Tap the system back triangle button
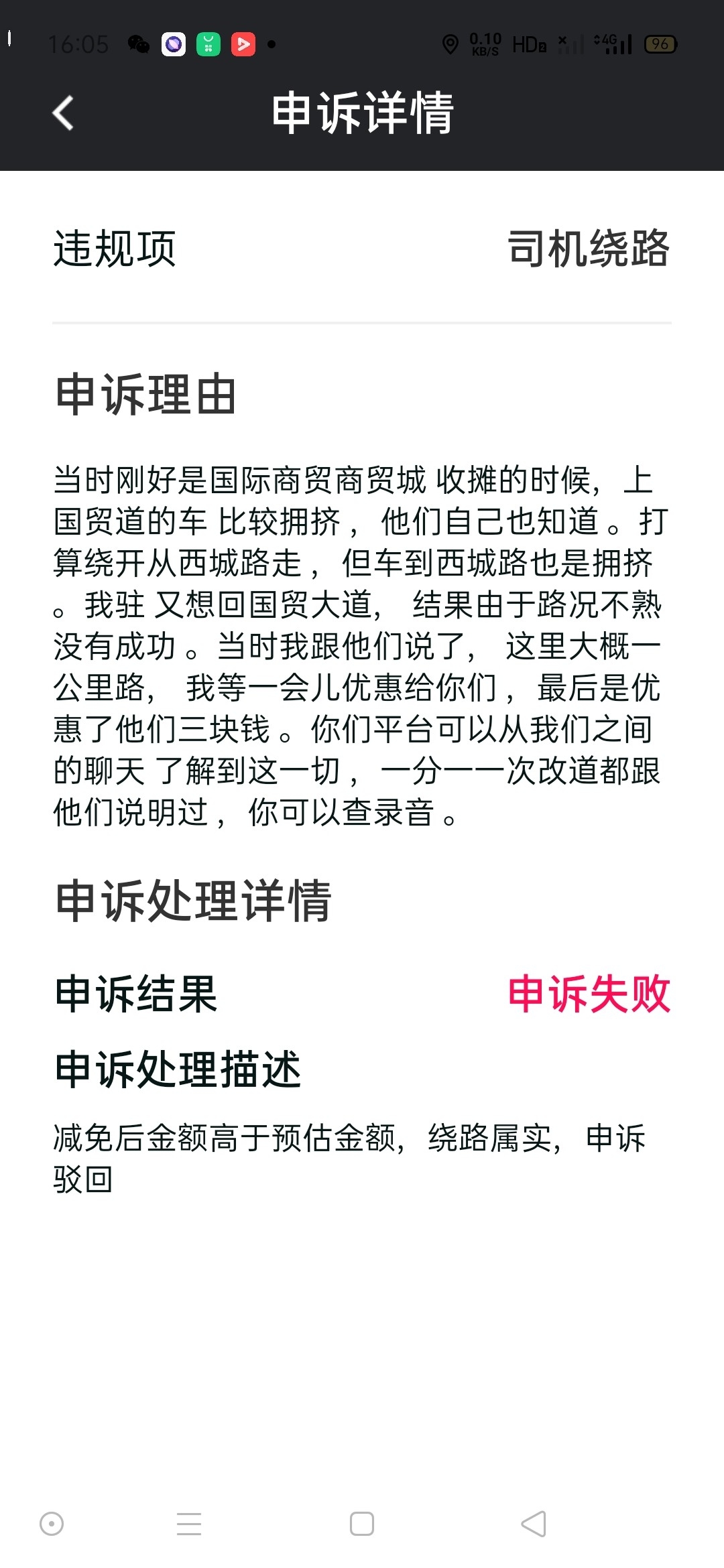This screenshot has height=1568, width=724. tap(534, 1524)
